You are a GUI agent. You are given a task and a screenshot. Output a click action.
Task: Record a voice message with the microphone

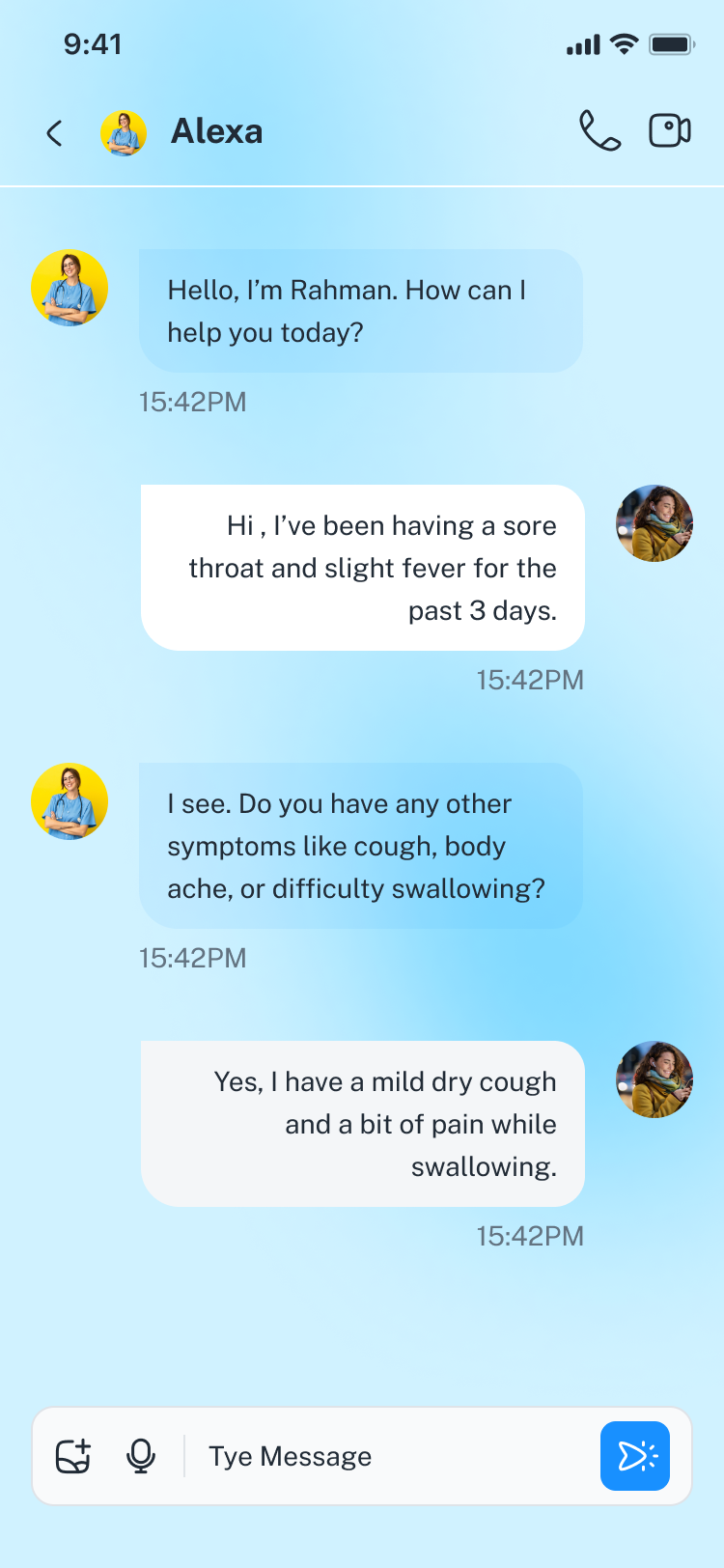pos(141,1456)
